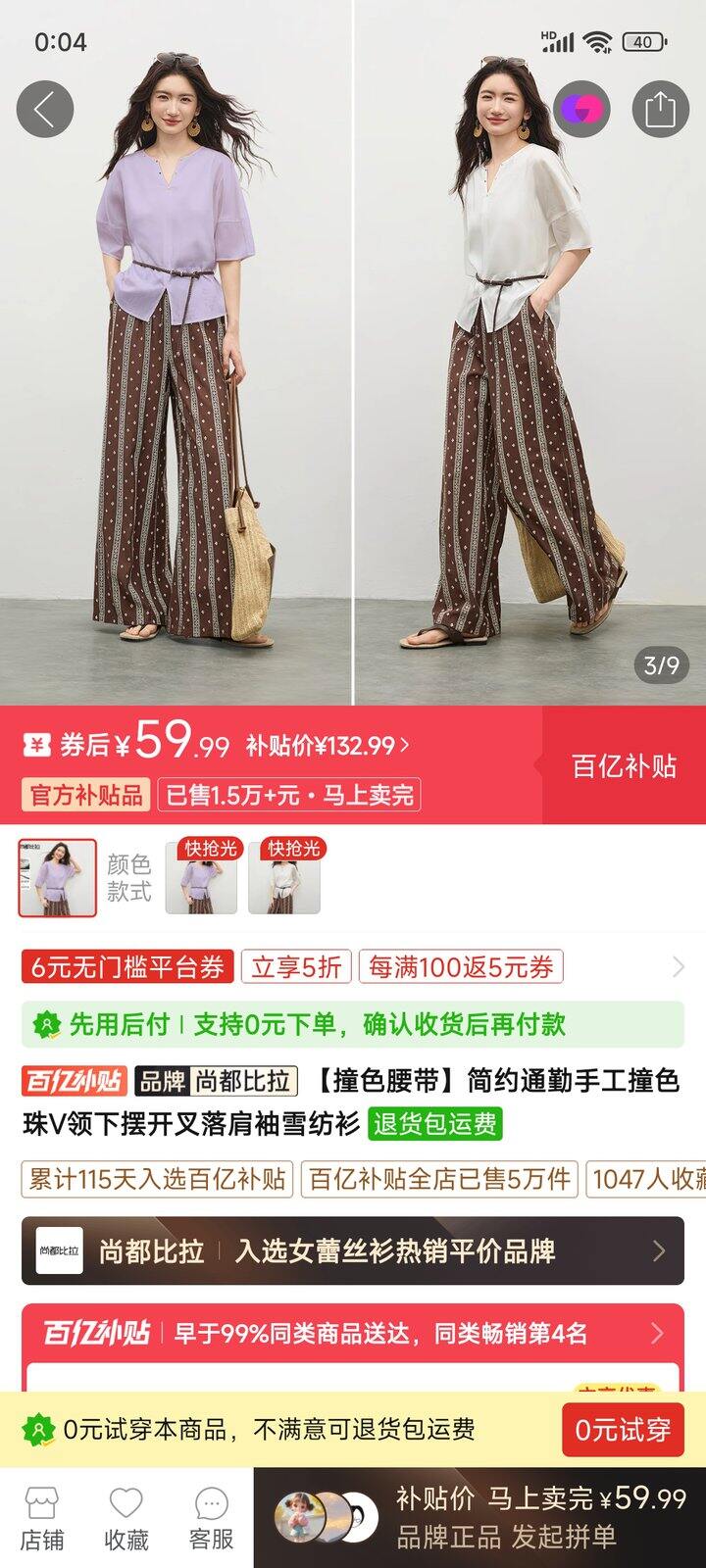Expand coupon list via right chevron
Image resolution: width=706 pixels, height=1568 pixels.
coord(678,967)
